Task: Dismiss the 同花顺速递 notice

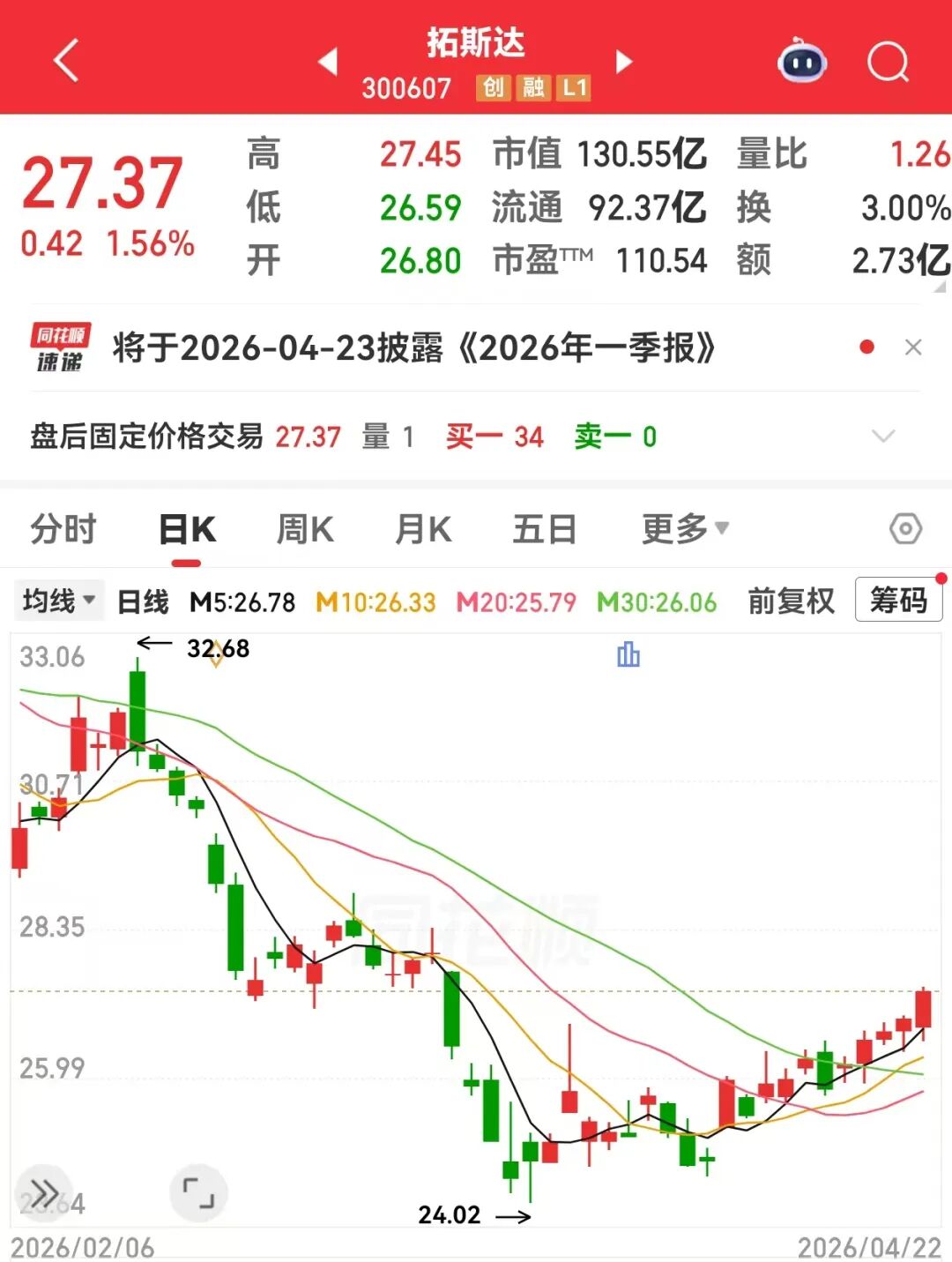Action: 913,347
